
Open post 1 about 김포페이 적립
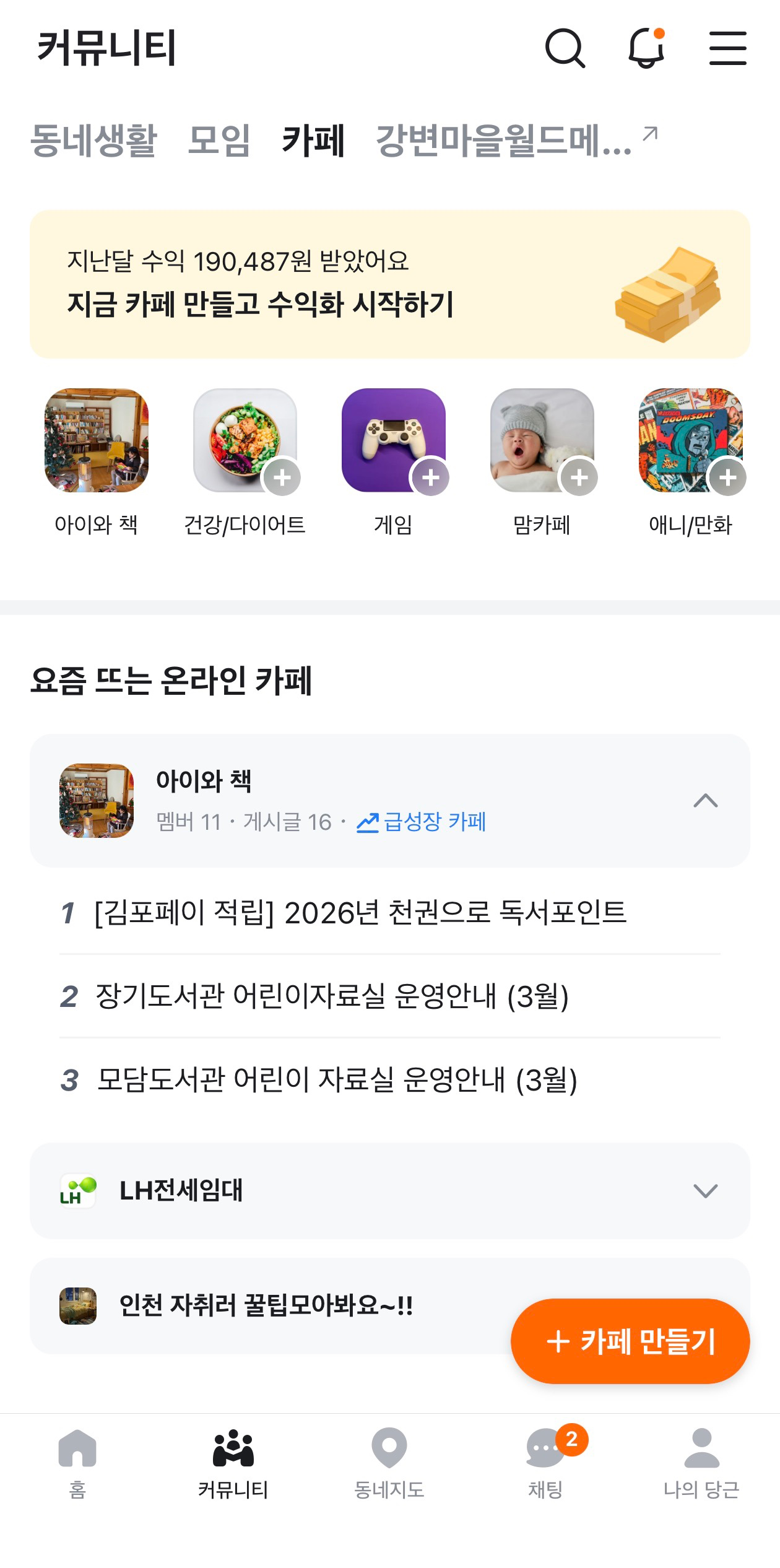[360, 912]
